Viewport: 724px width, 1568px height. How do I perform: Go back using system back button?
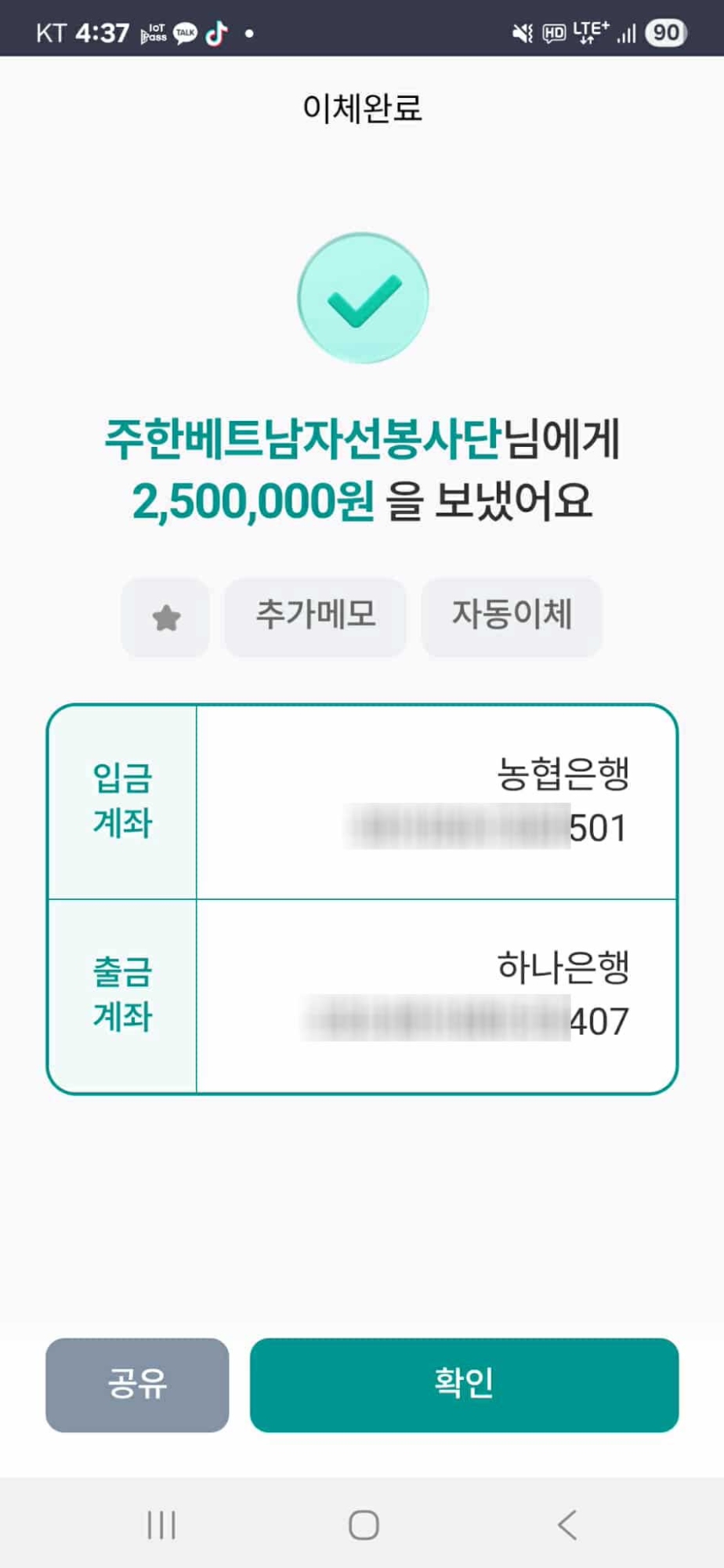(x=567, y=1525)
